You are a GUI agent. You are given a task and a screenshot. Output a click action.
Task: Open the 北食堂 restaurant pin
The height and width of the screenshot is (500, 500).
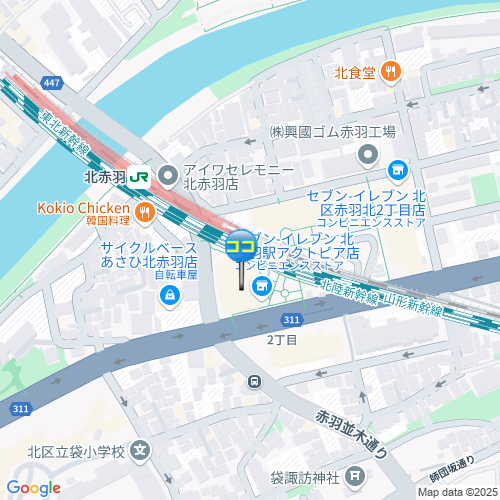click(x=391, y=73)
